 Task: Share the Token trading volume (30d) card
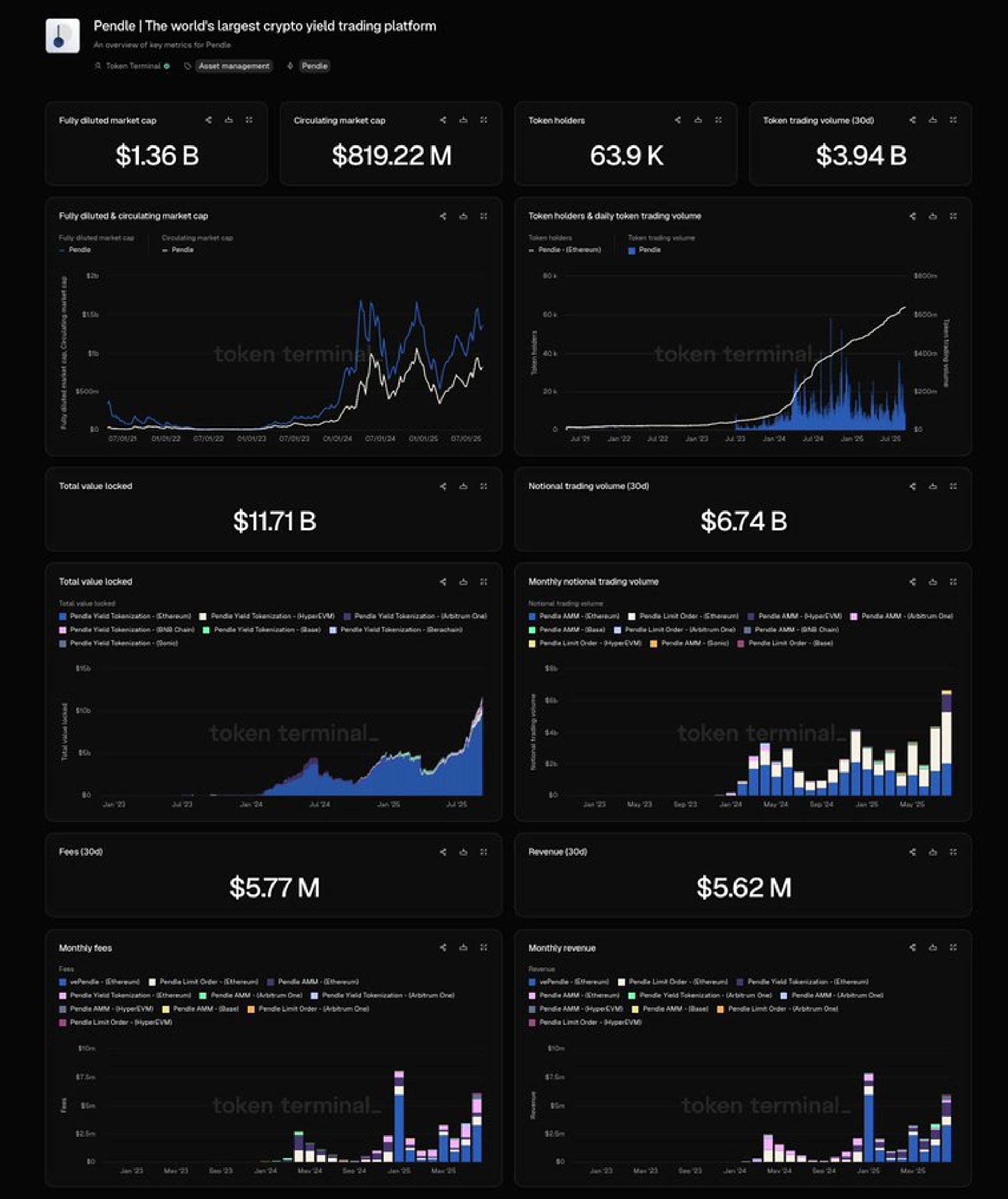click(912, 120)
